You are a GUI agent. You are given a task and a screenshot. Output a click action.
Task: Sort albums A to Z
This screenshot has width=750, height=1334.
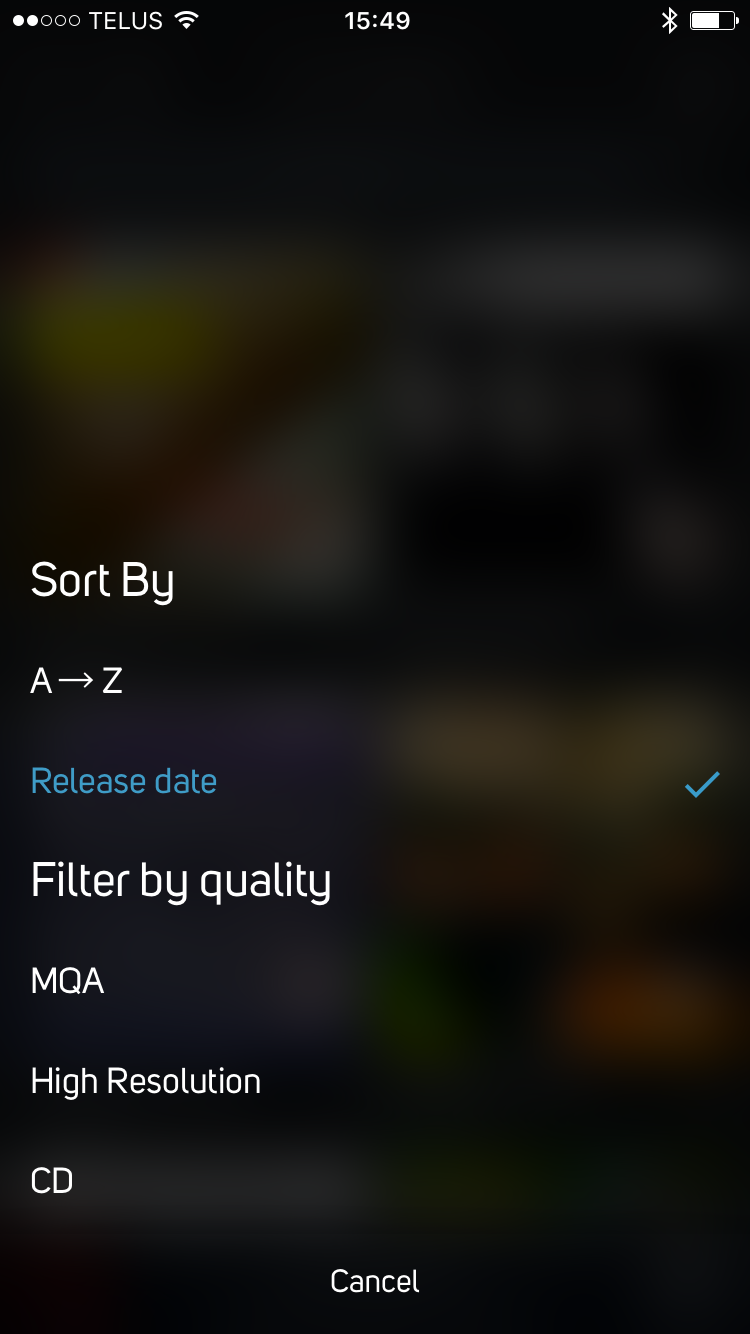pyautogui.click(x=77, y=681)
